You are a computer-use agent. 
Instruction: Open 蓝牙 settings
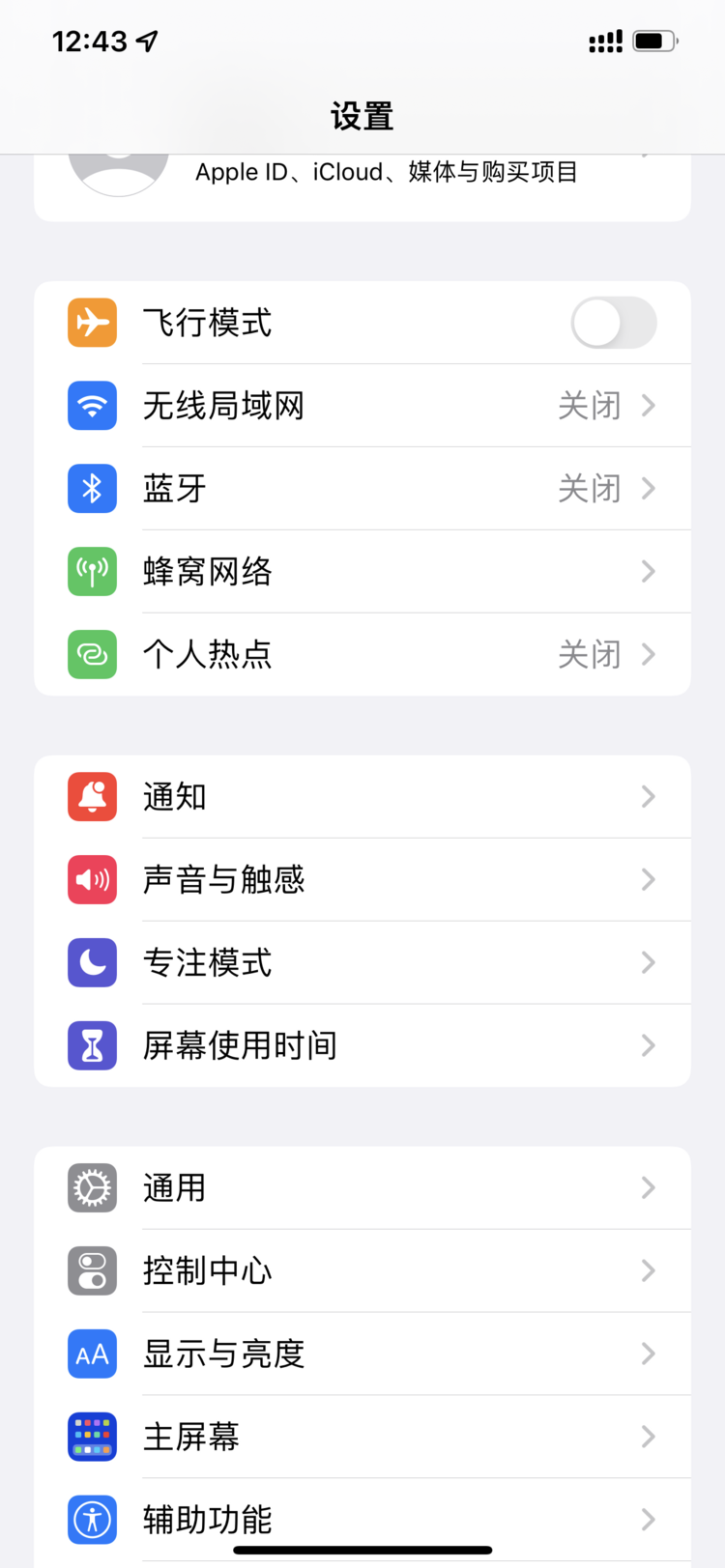pyautogui.click(x=362, y=489)
